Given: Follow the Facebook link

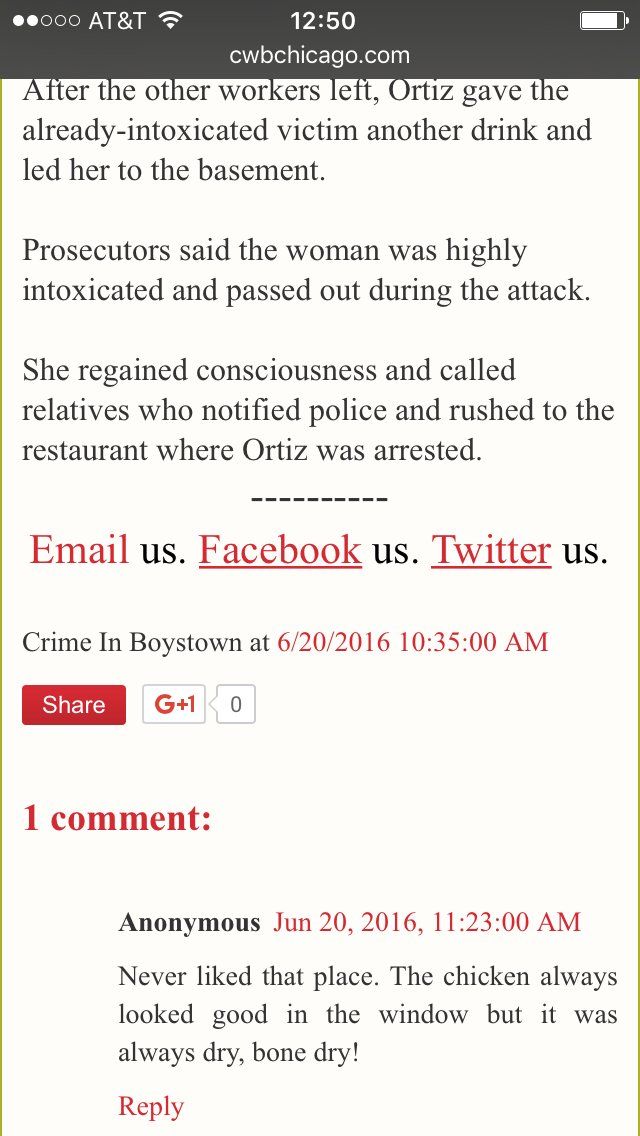Looking at the screenshot, I should (x=280, y=551).
